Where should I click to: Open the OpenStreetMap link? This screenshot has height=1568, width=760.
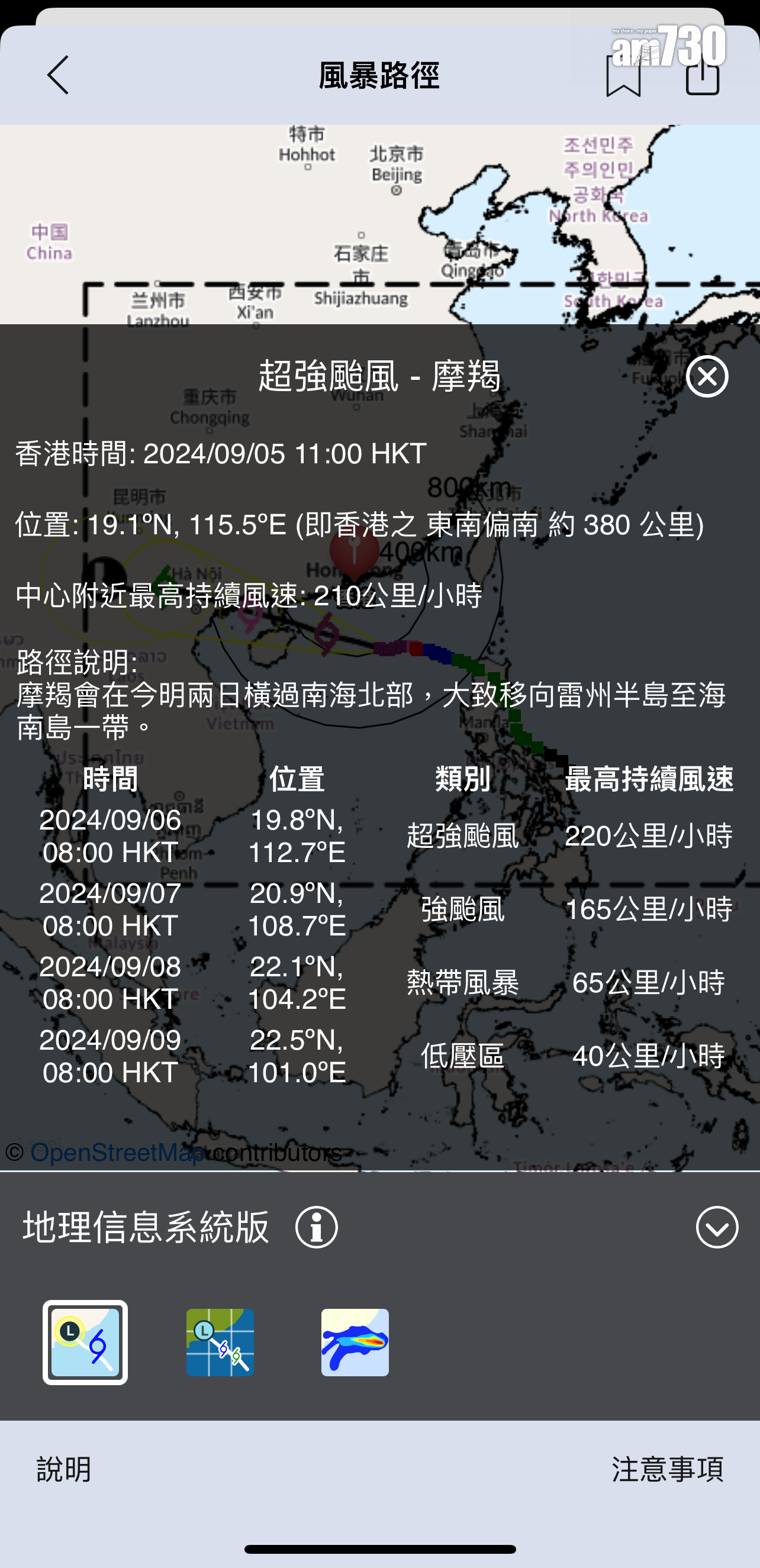pos(117,1153)
